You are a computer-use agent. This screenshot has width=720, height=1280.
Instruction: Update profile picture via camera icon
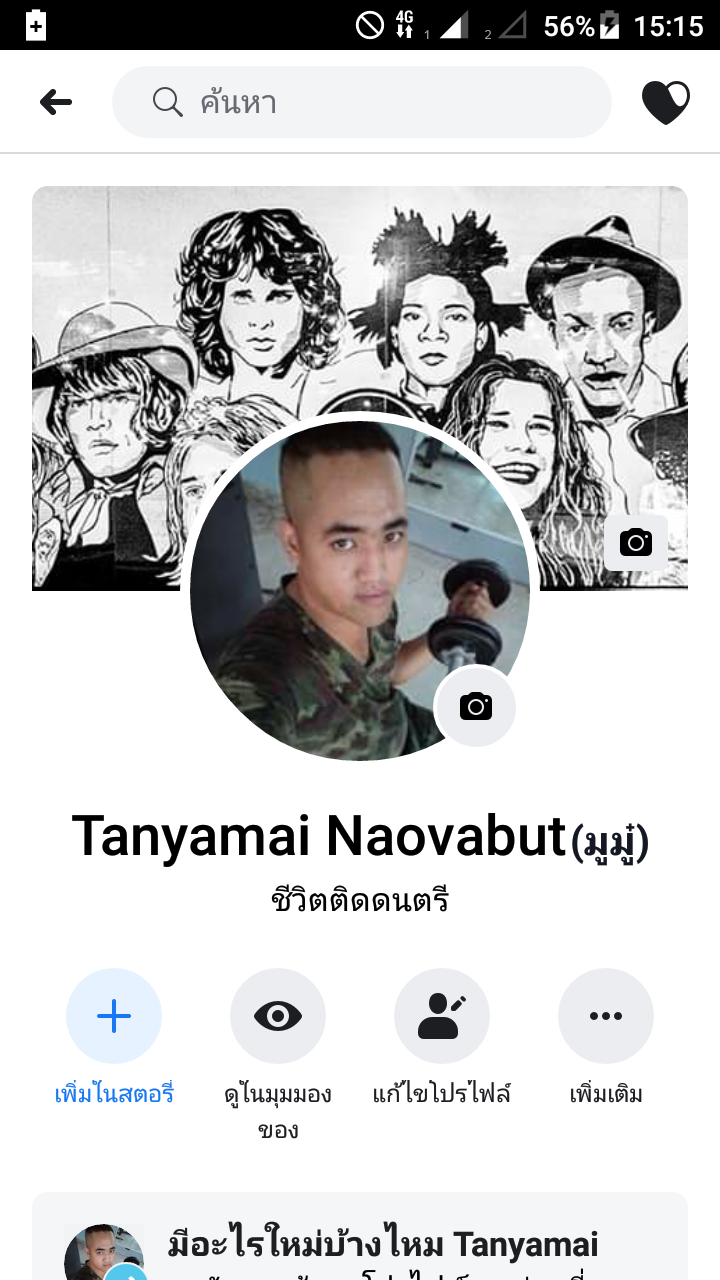point(475,706)
